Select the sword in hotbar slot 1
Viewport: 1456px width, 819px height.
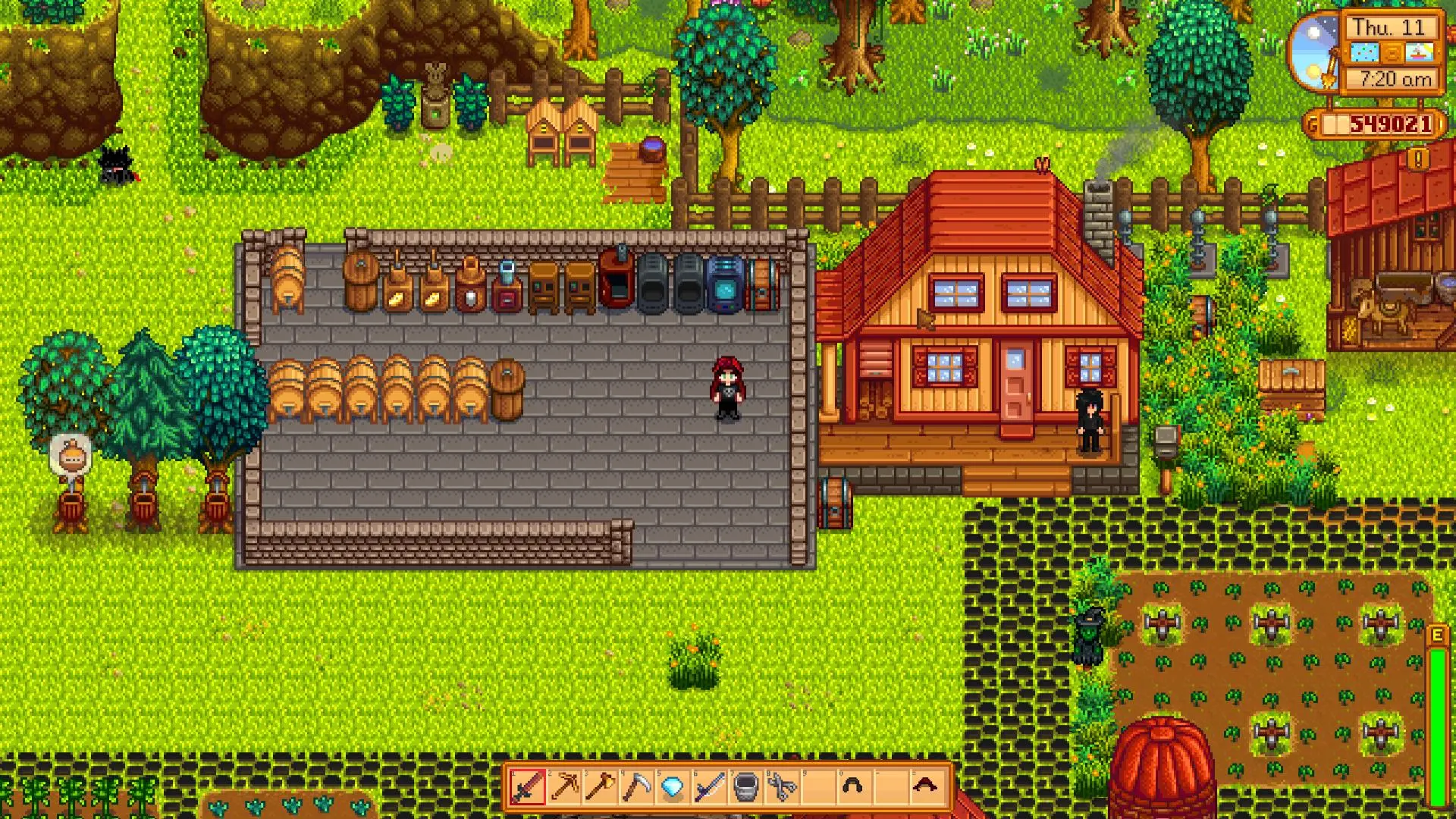(x=528, y=788)
